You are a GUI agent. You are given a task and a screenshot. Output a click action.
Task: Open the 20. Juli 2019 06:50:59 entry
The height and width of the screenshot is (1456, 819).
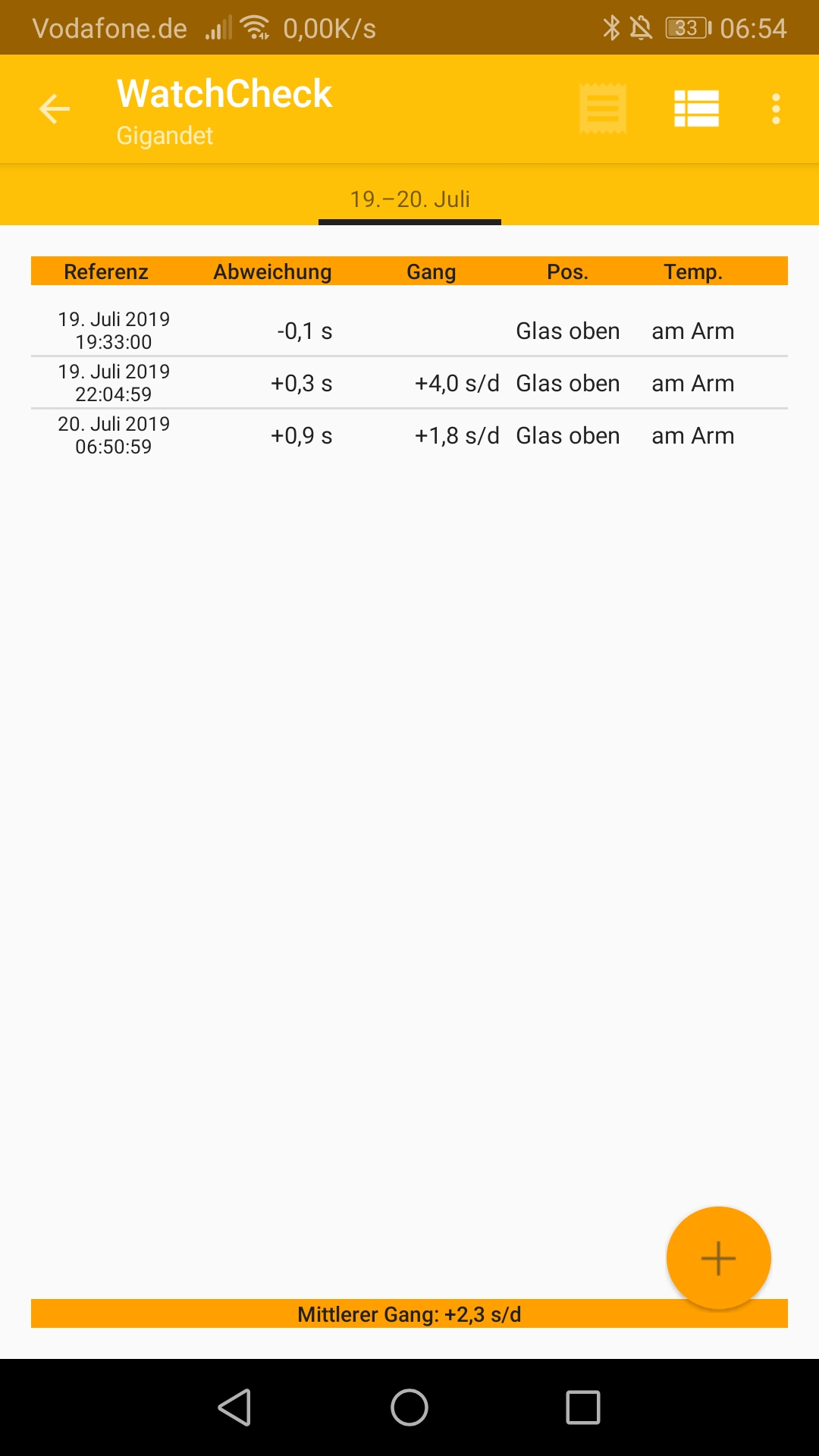pyautogui.click(x=409, y=435)
